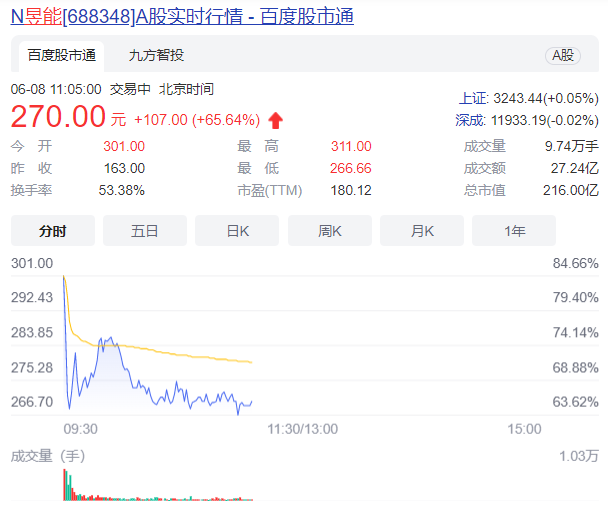Screen dimensions: 608x505
Task: Show the 月K chart
Action: pyautogui.click(x=422, y=231)
